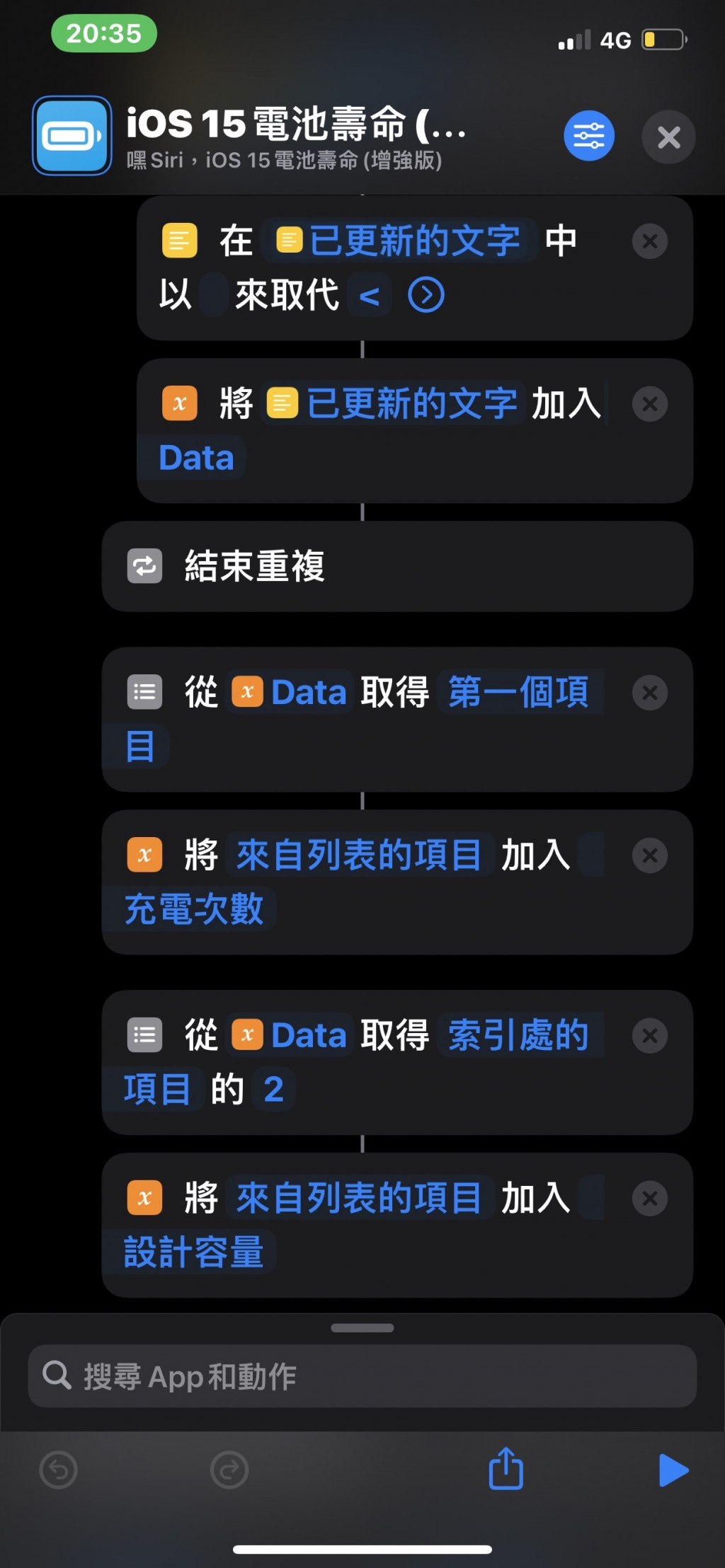The image size is (725, 1568).
Task: Edit the 充電次數 variable name
Action: [193, 909]
